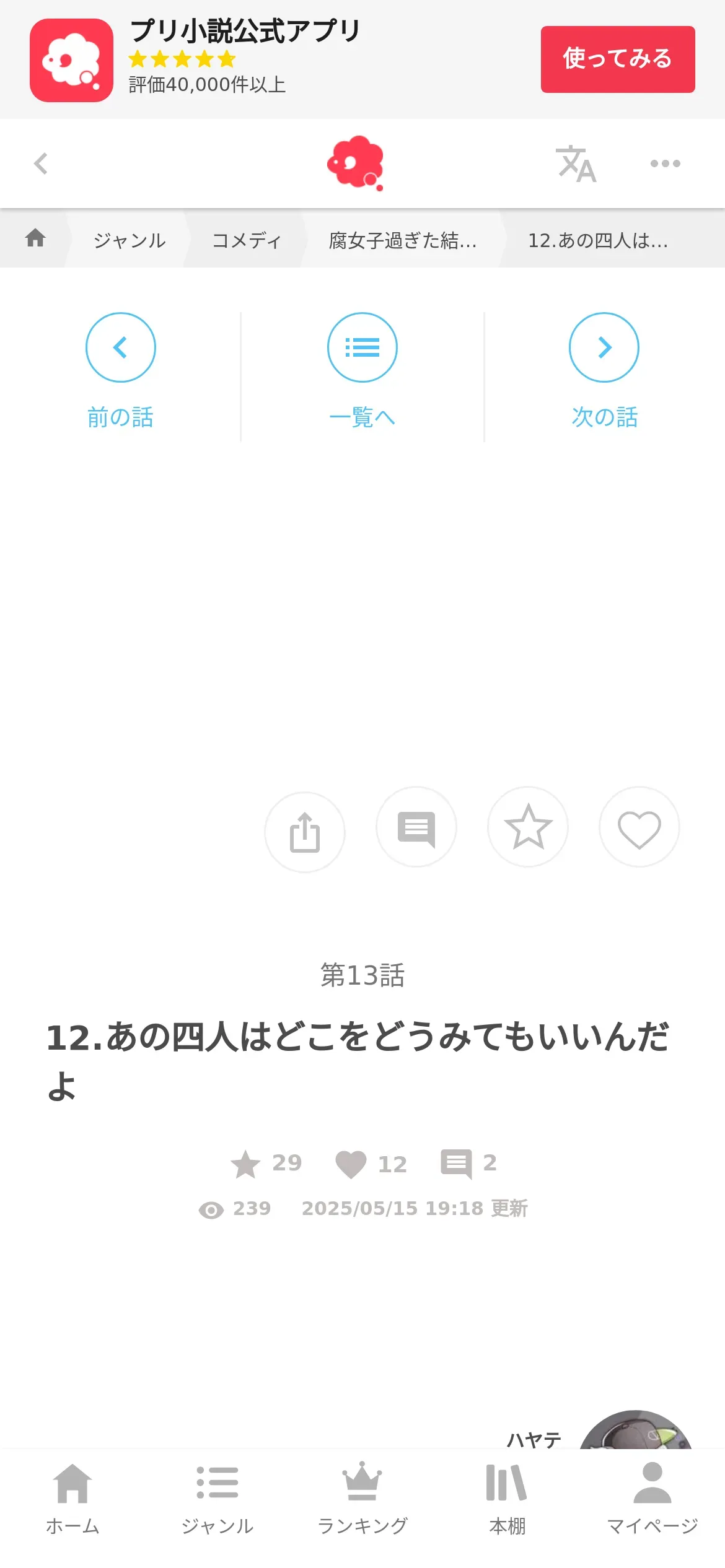
Task: Open the translate option
Action: 576,164
